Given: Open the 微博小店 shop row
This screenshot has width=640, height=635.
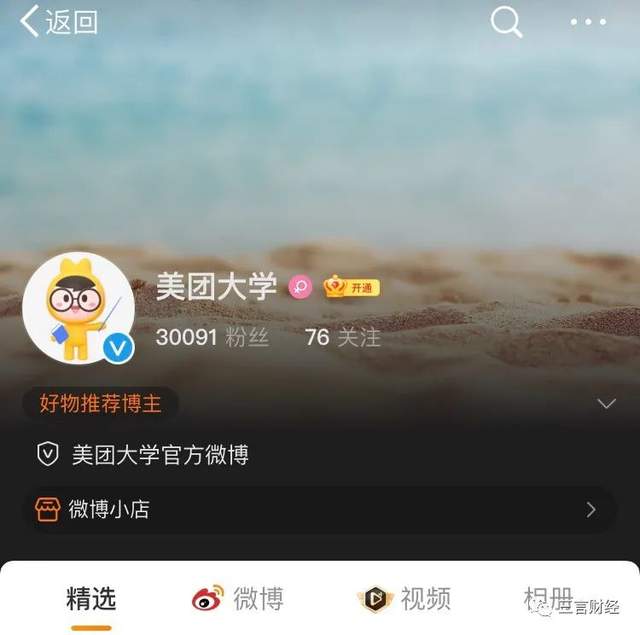Looking at the screenshot, I should [319, 510].
